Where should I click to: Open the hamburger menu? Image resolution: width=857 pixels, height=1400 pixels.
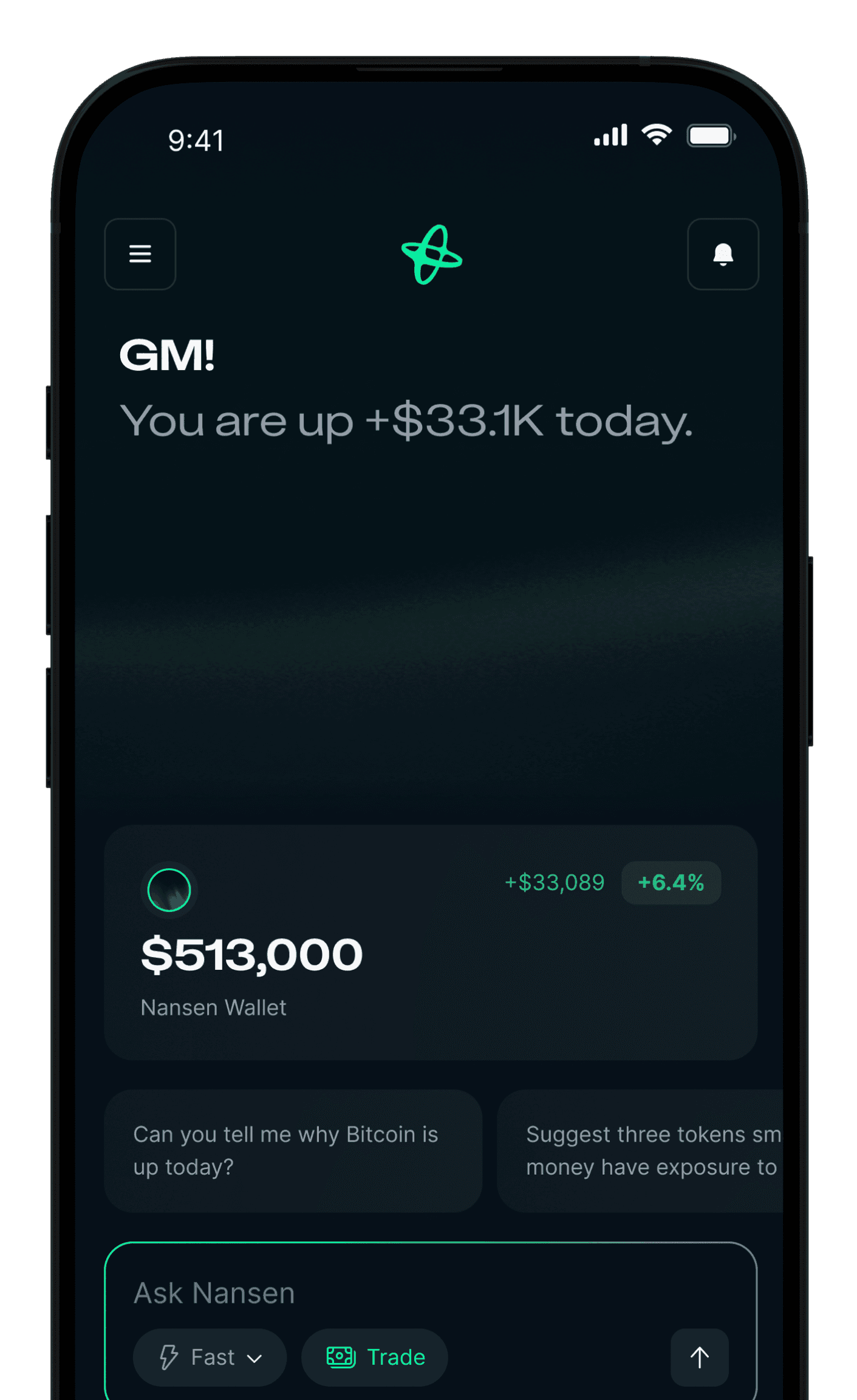[140, 254]
